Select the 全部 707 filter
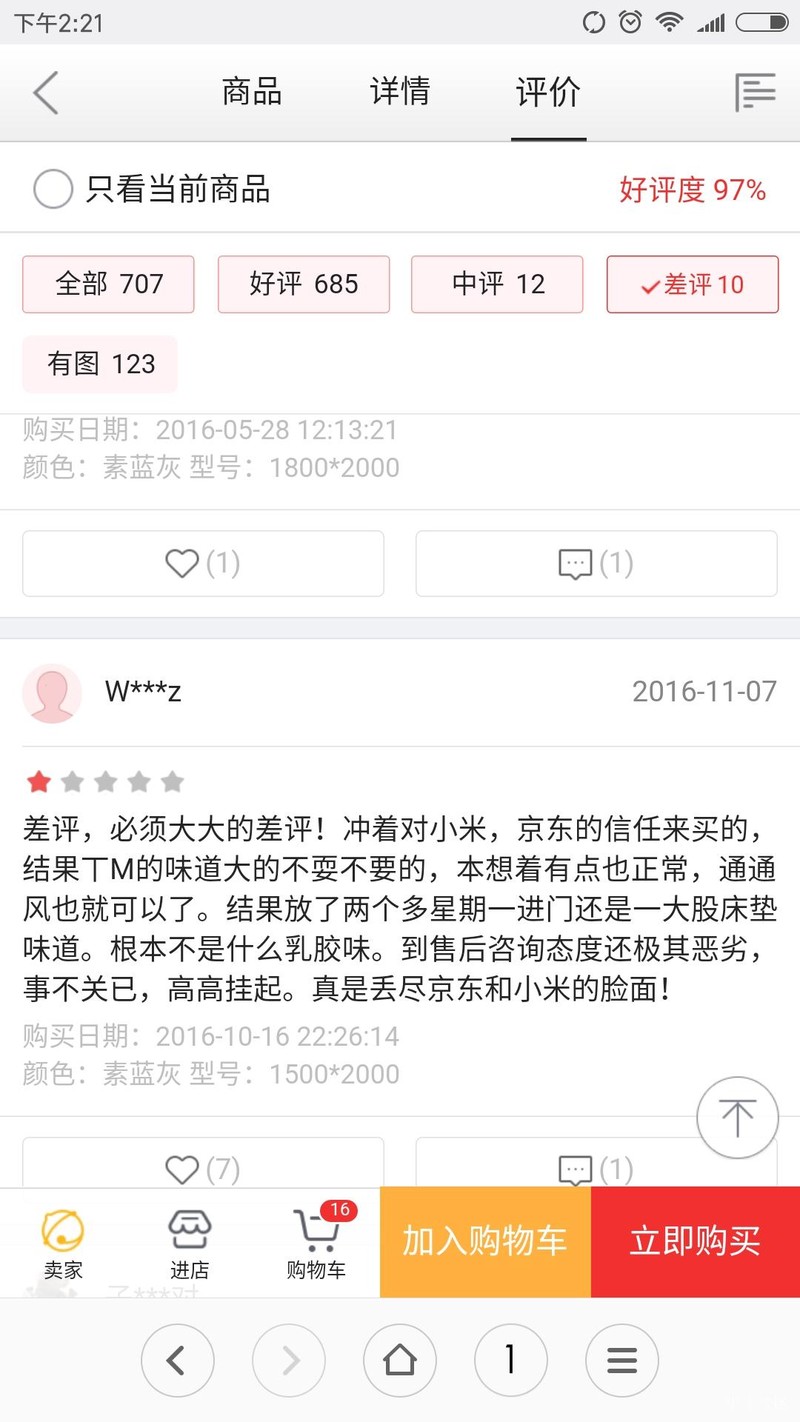Viewport: 800px width, 1422px height. [108, 284]
